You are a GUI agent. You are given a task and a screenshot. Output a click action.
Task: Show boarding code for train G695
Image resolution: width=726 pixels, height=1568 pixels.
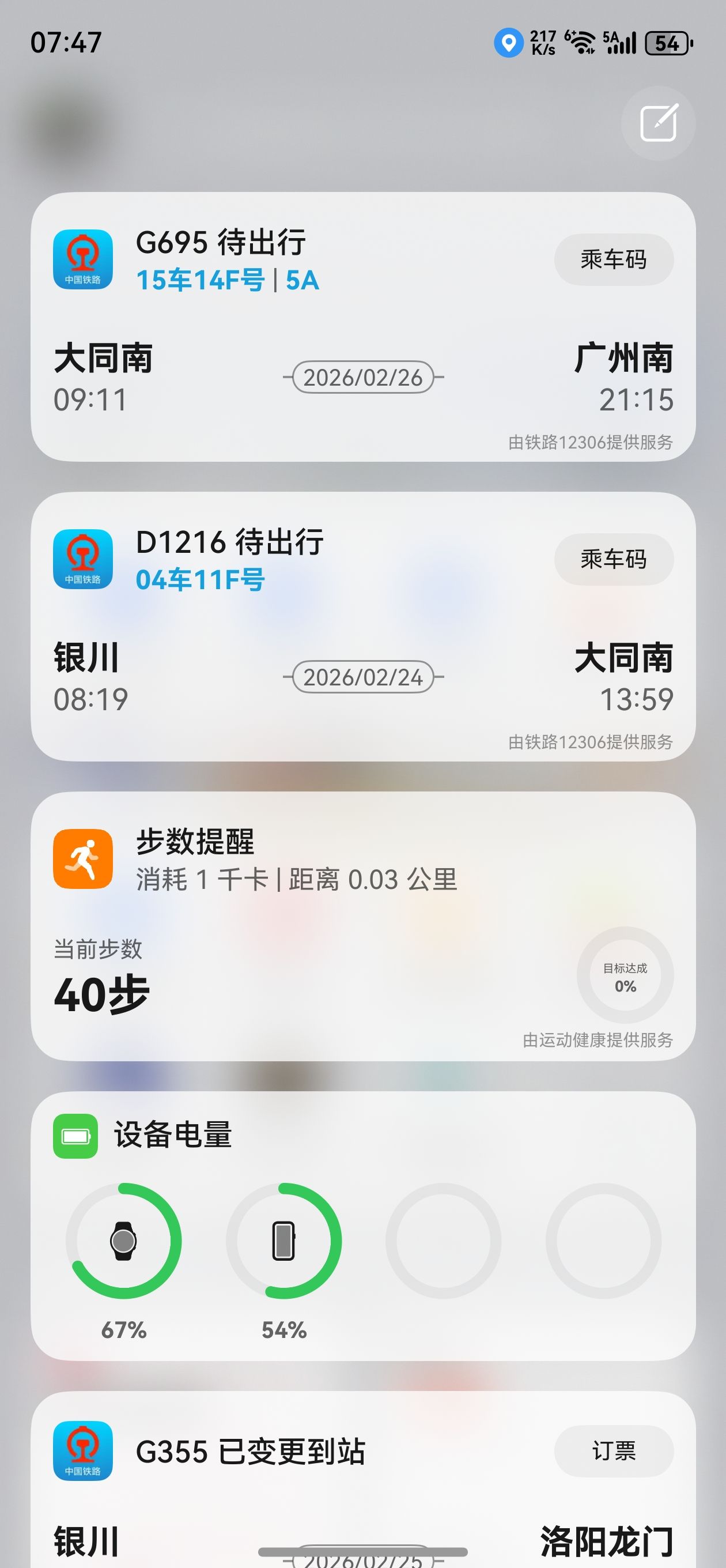coord(614,260)
